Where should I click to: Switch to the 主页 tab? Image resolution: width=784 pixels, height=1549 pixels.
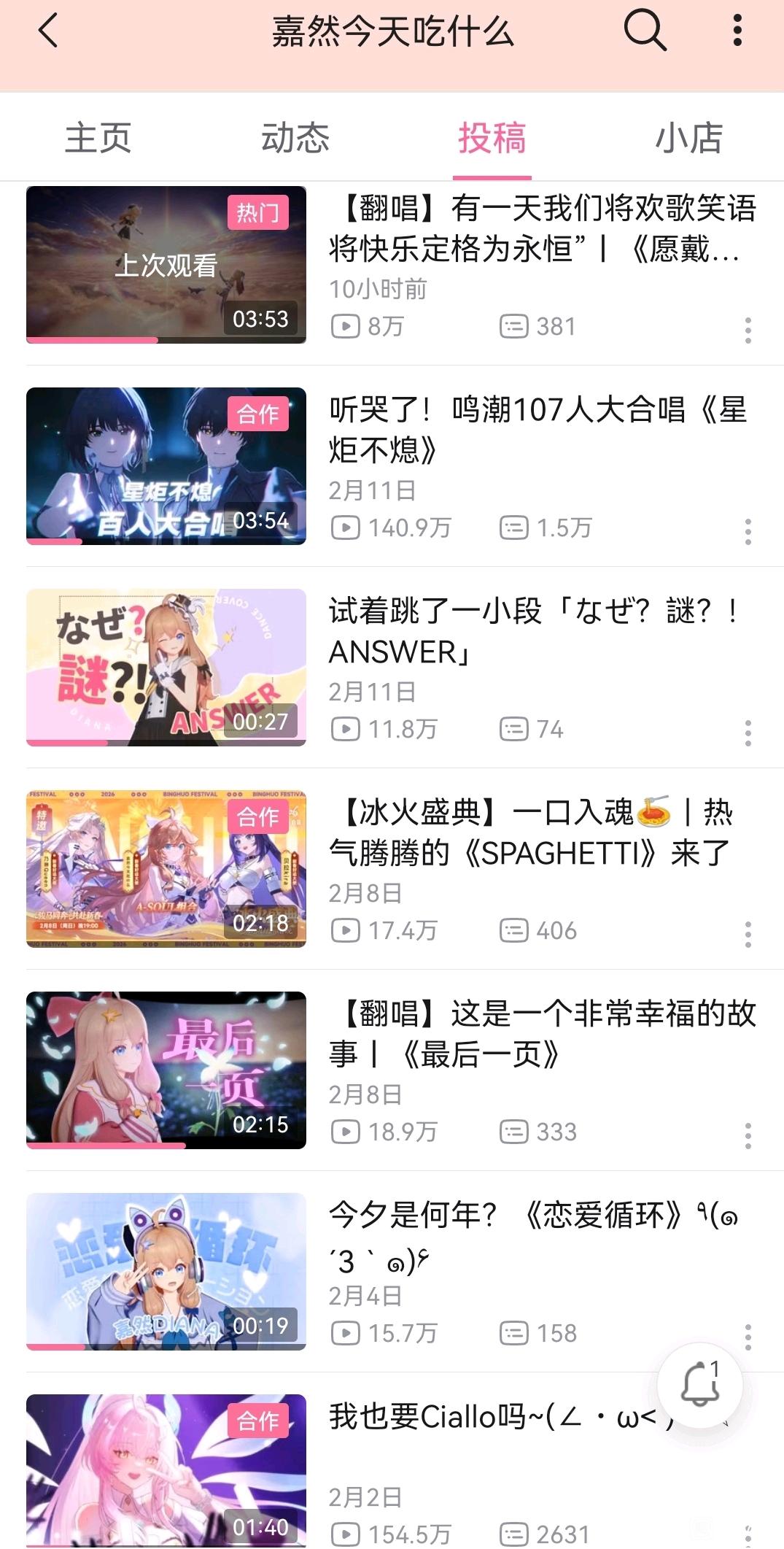[98, 138]
